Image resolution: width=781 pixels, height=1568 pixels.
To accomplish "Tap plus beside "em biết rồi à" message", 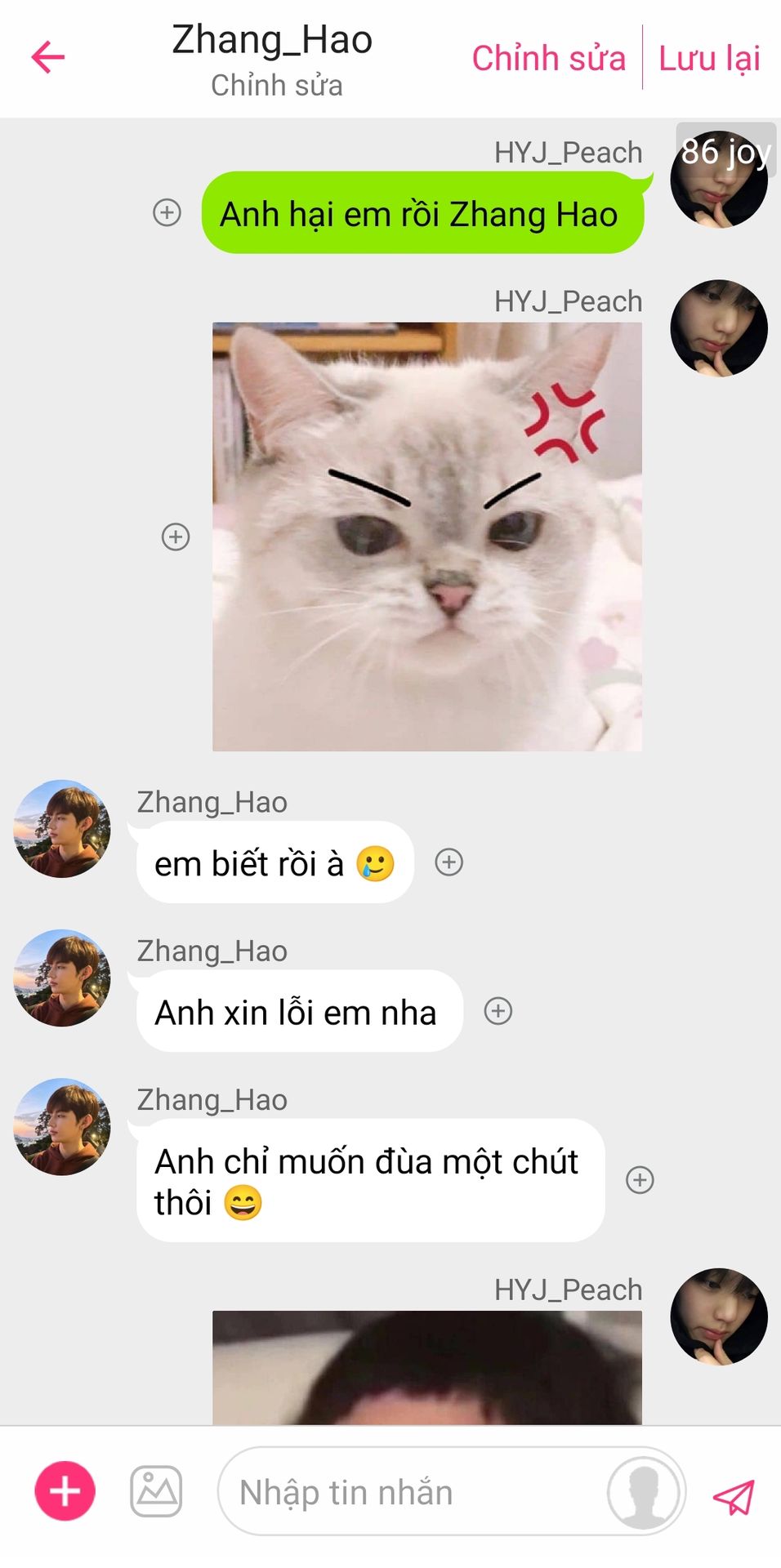I will [x=449, y=862].
